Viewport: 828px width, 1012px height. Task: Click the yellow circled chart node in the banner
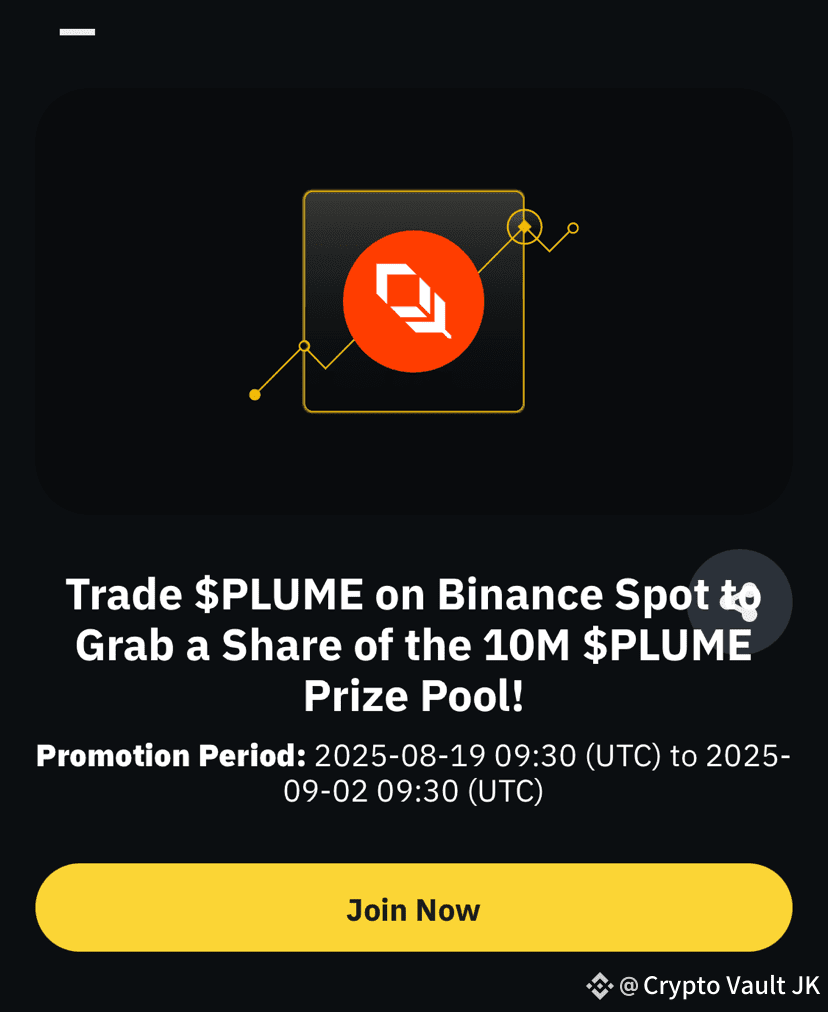point(523,227)
